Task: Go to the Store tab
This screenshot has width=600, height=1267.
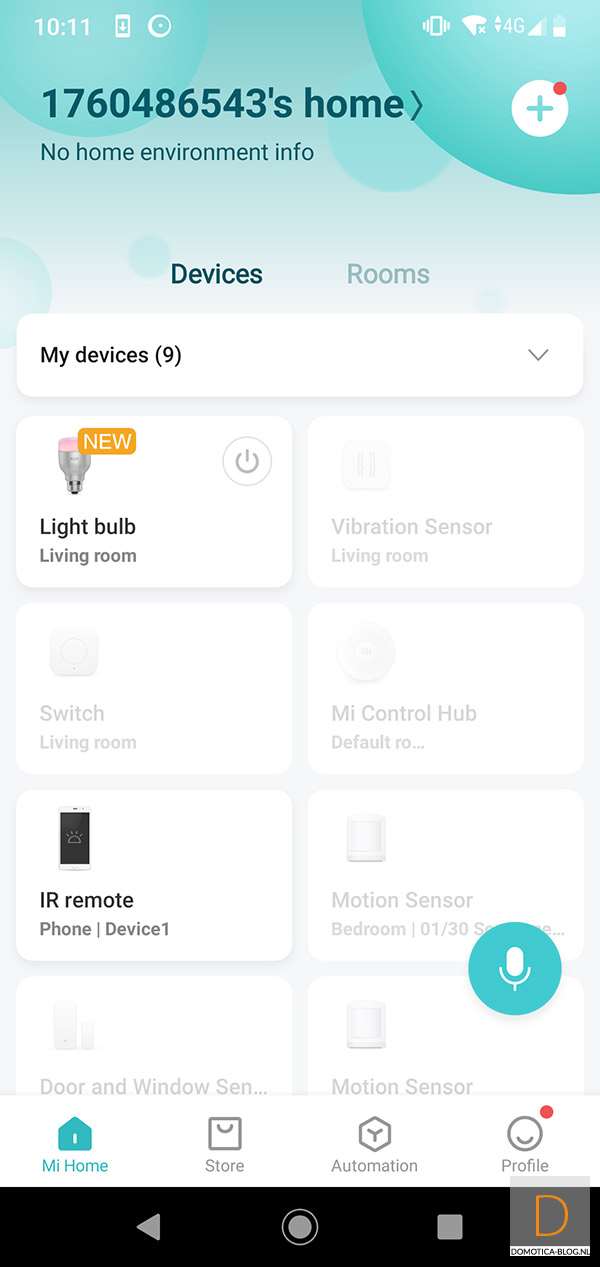Action: (225, 1144)
